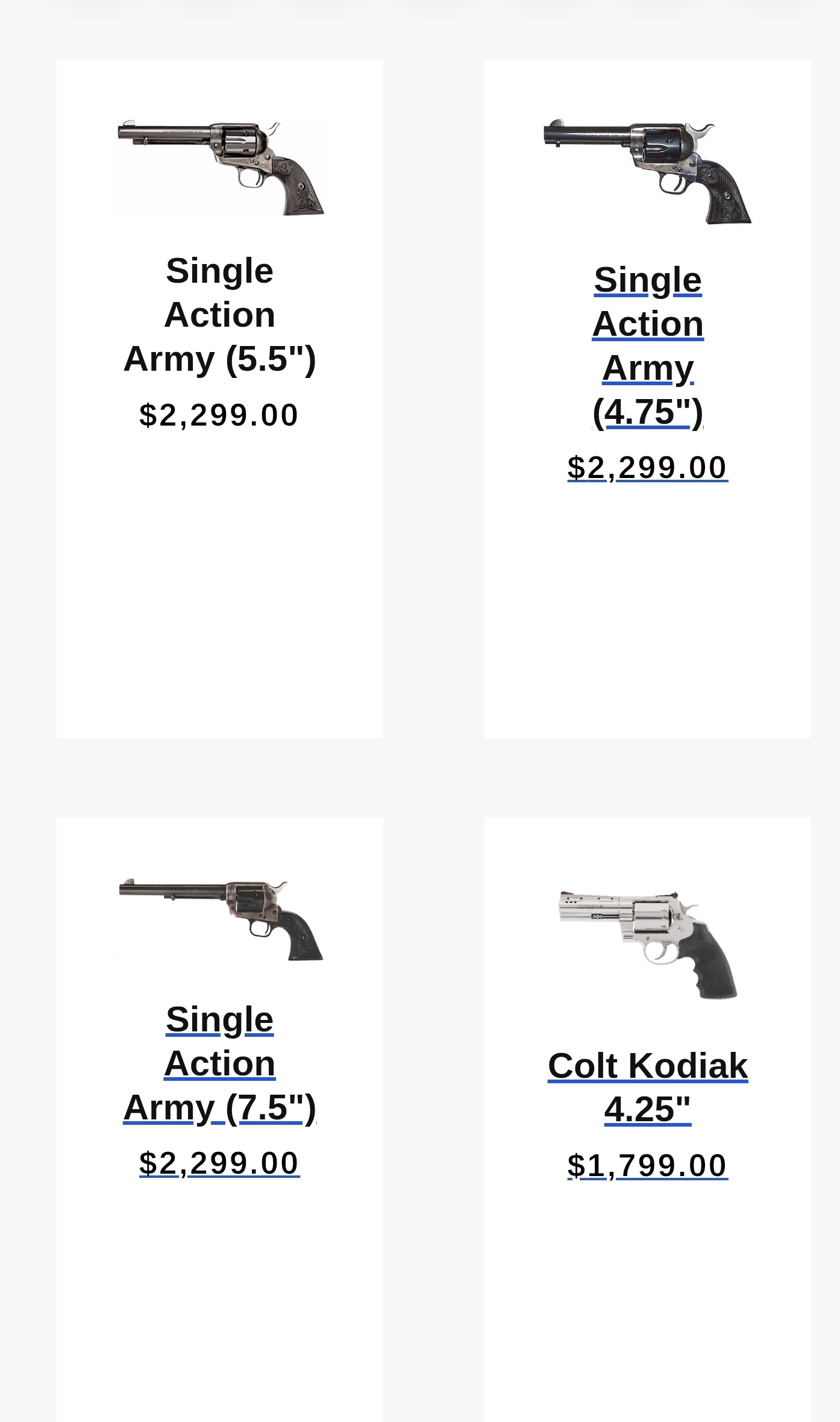Select the Colt Kodiak 4.25" product link

pos(647,1087)
